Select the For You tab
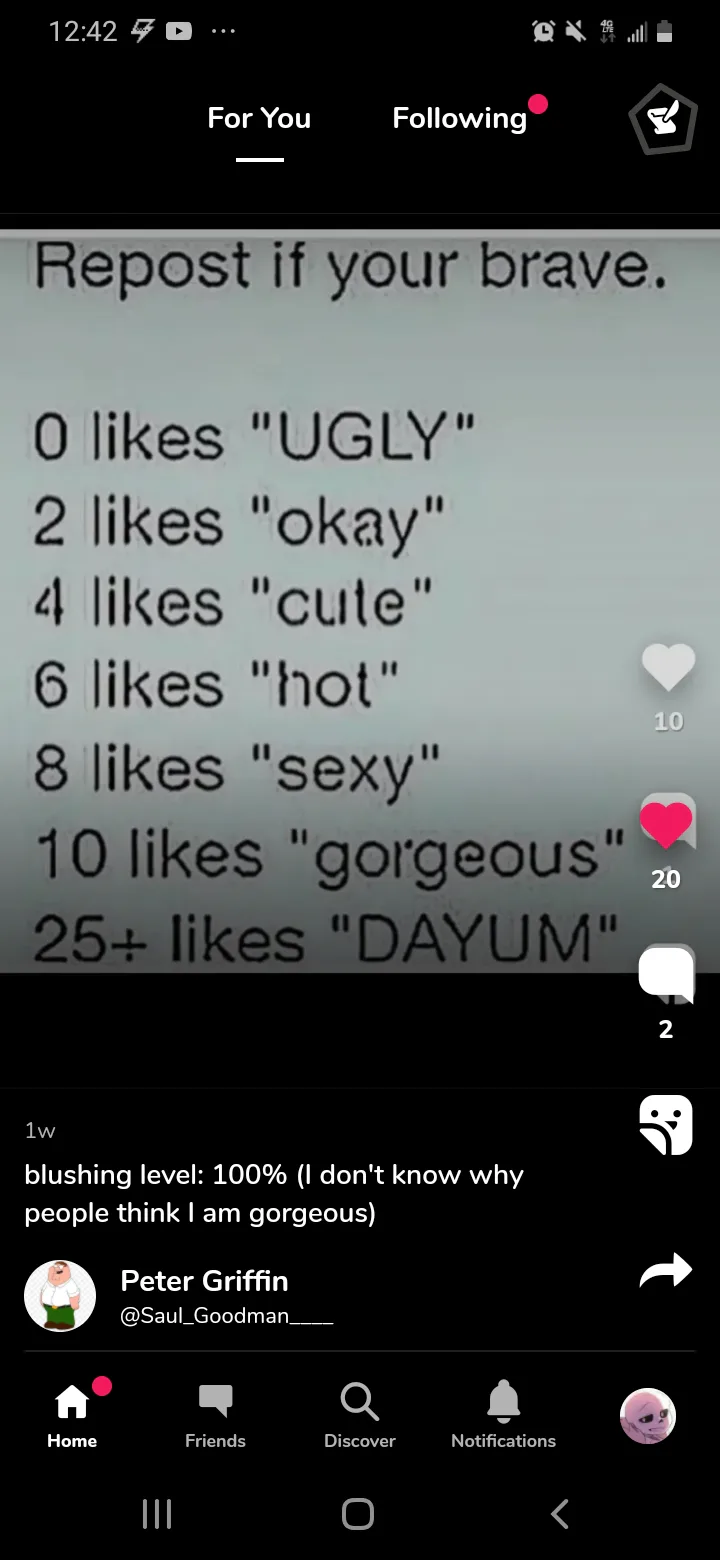 (x=259, y=118)
